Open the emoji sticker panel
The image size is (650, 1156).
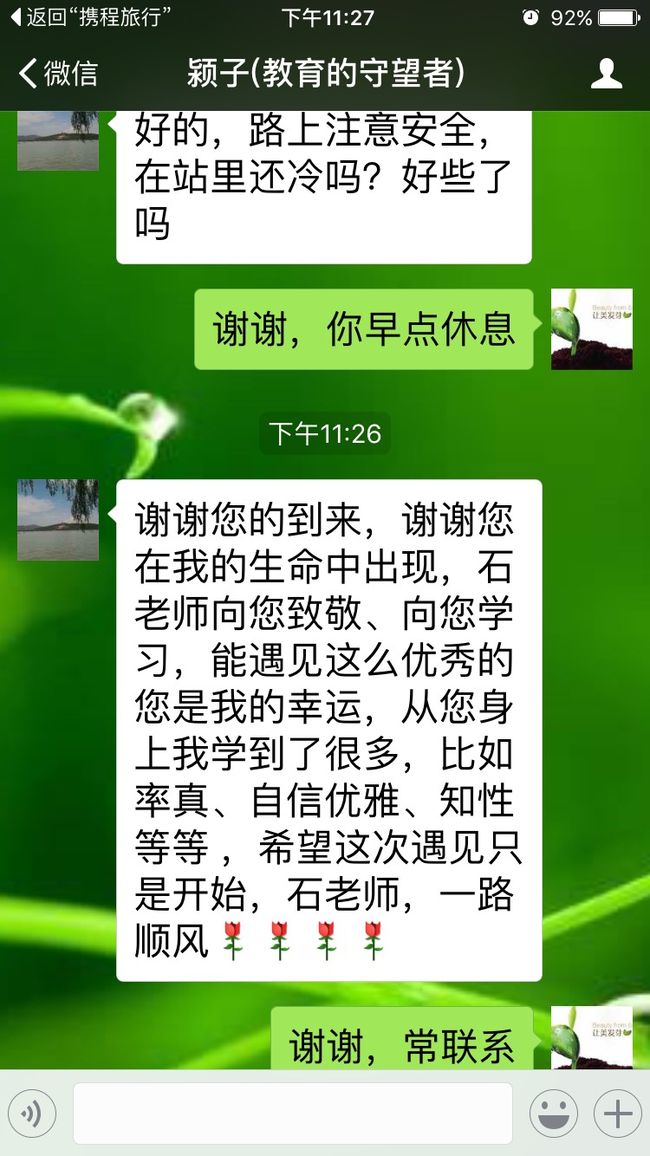click(x=553, y=1113)
